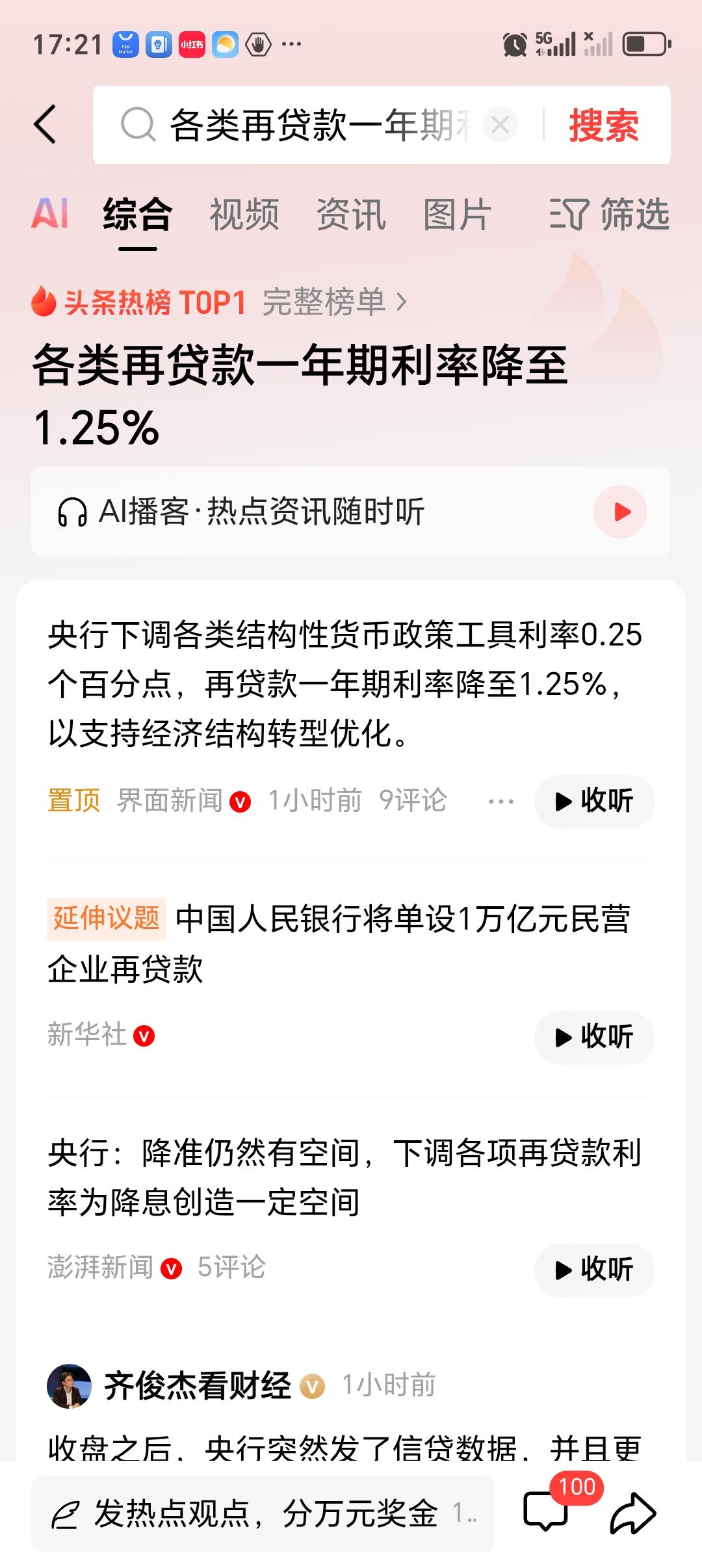This screenshot has width=702, height=1568.
Task: Clear the search text with the X icon
Action: pos(499,125)
